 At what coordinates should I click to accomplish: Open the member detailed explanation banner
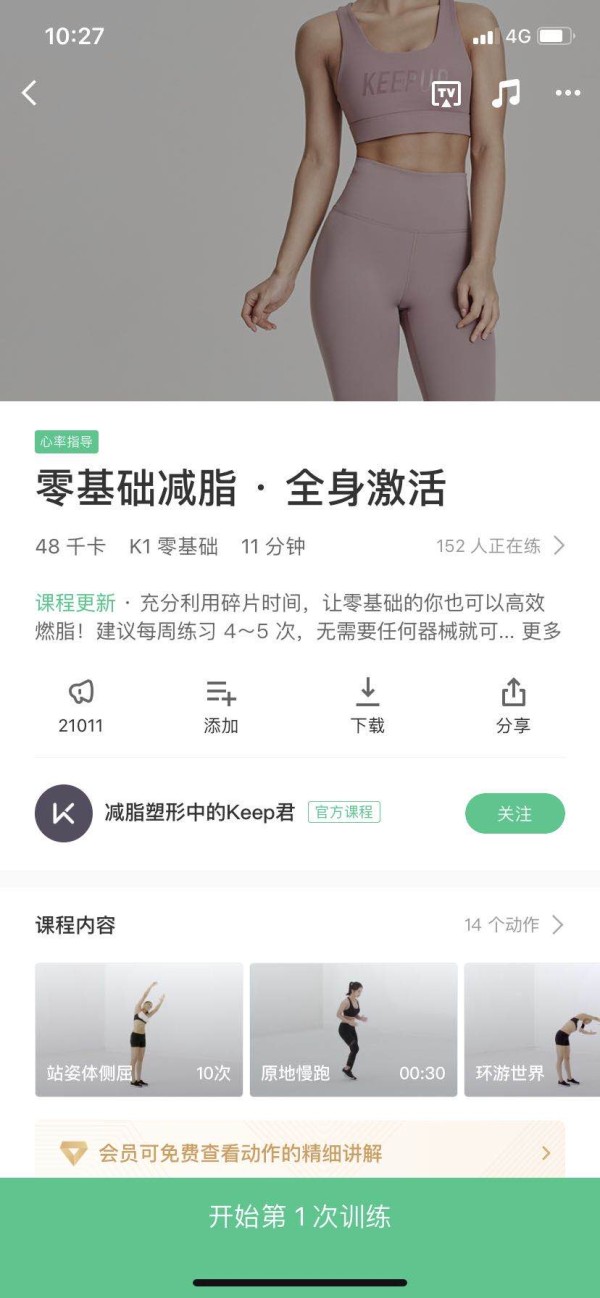pos(300,1151)
